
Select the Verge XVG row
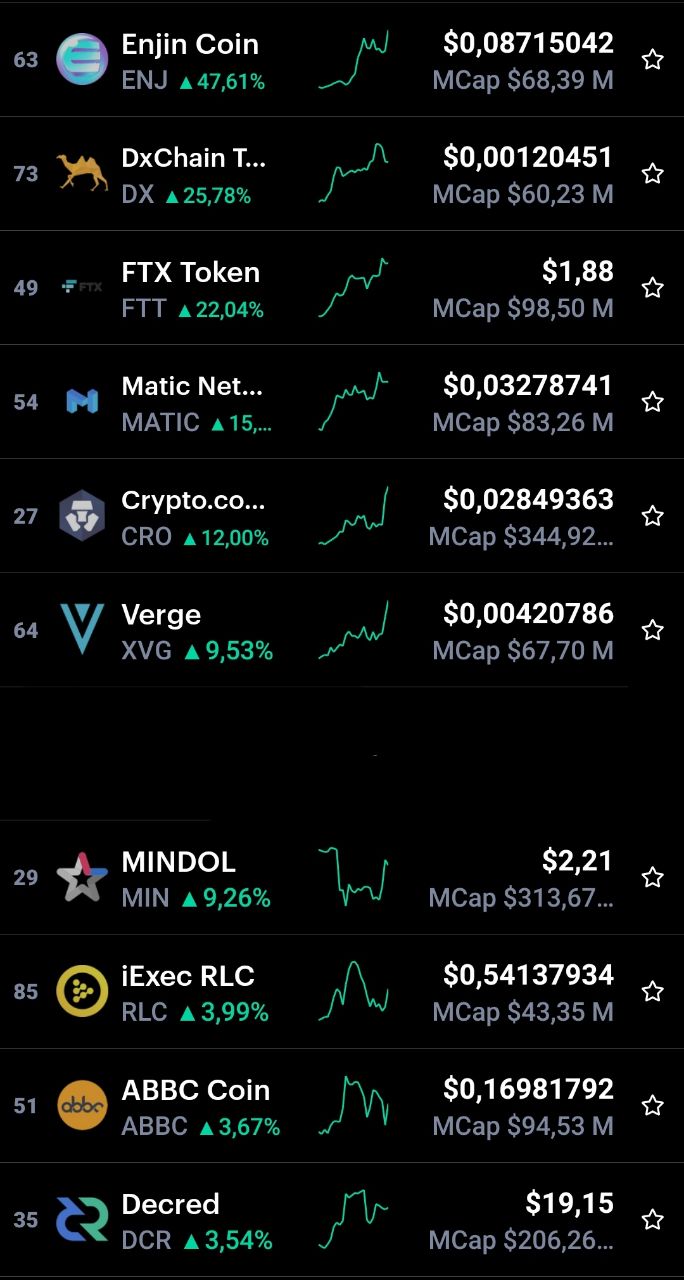click(x=342, y=630)
